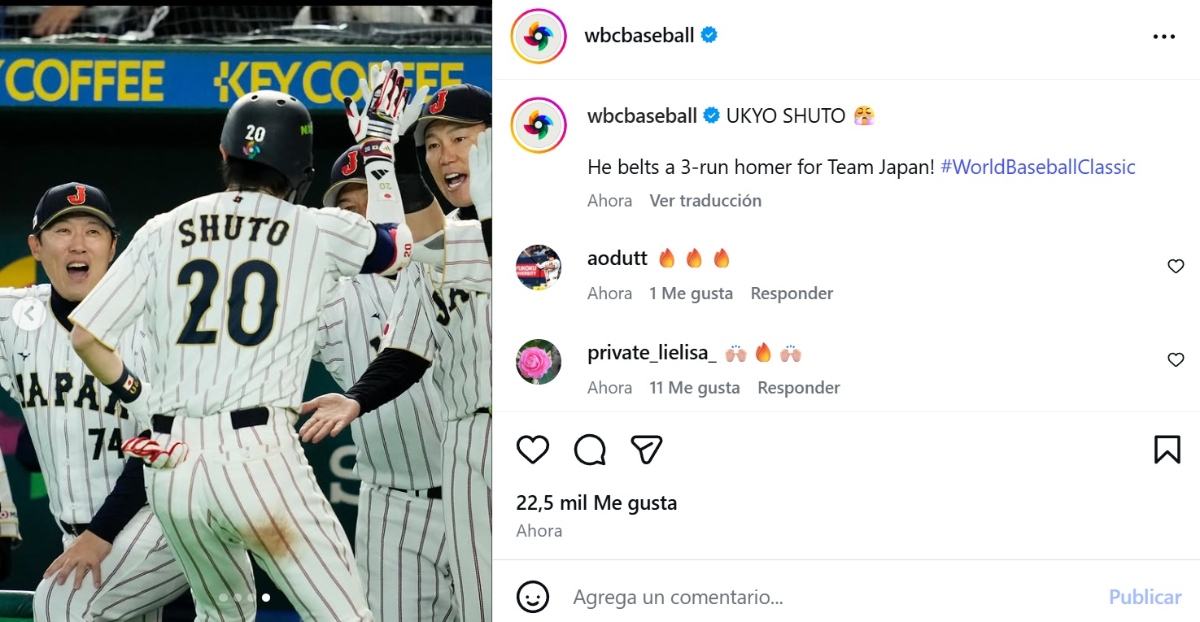View who liked: 22,5 mil Me gusta
The height and width of the screenshot is (622, 1200).
(596, 503)
